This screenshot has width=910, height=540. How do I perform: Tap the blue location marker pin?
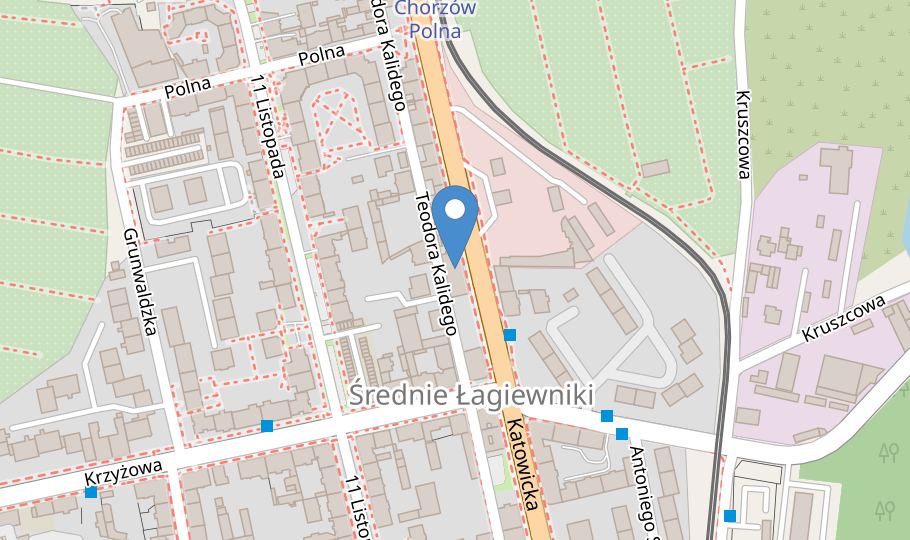pos(455,224)
